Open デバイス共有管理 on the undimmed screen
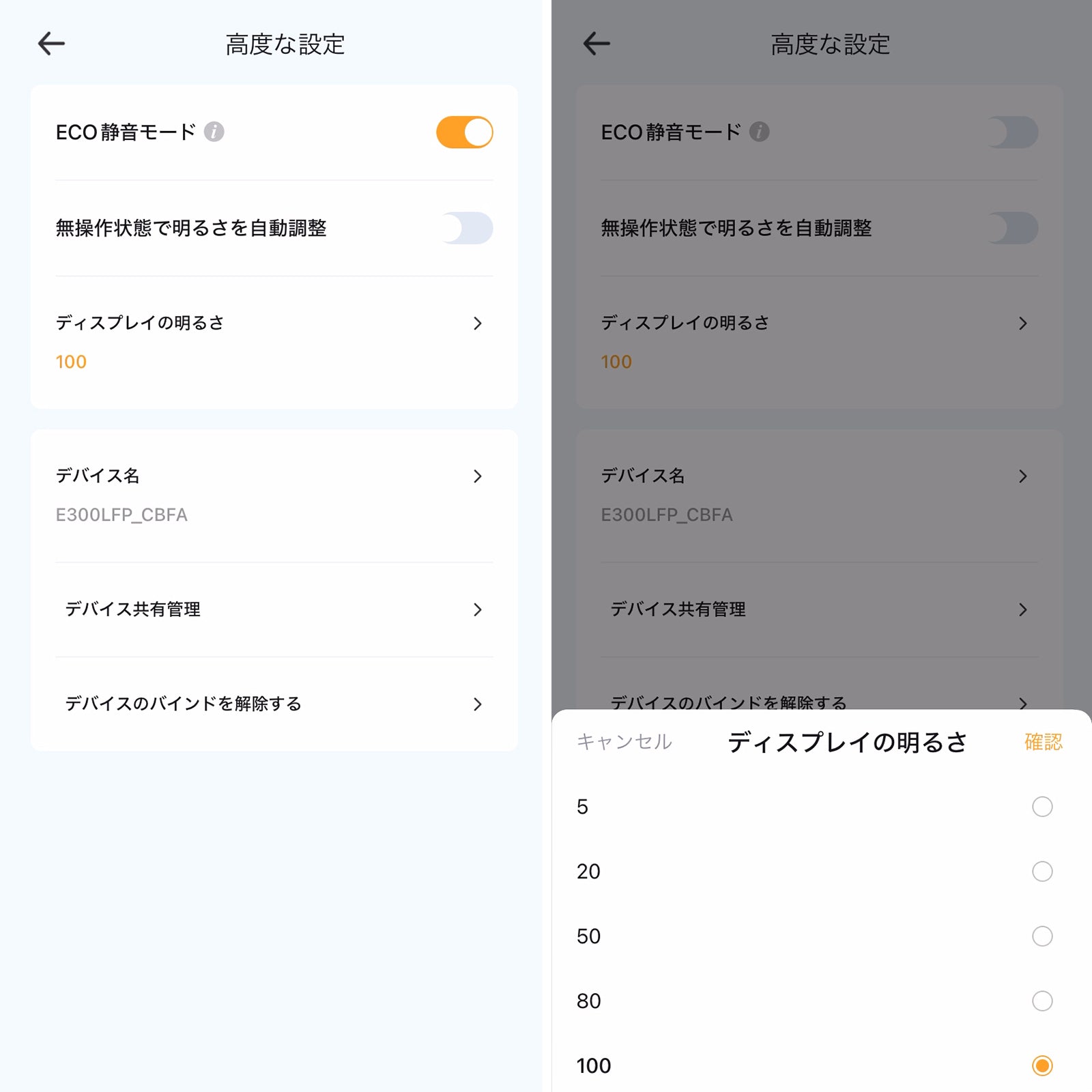The image size is (1092, 1092). point(273,609)
